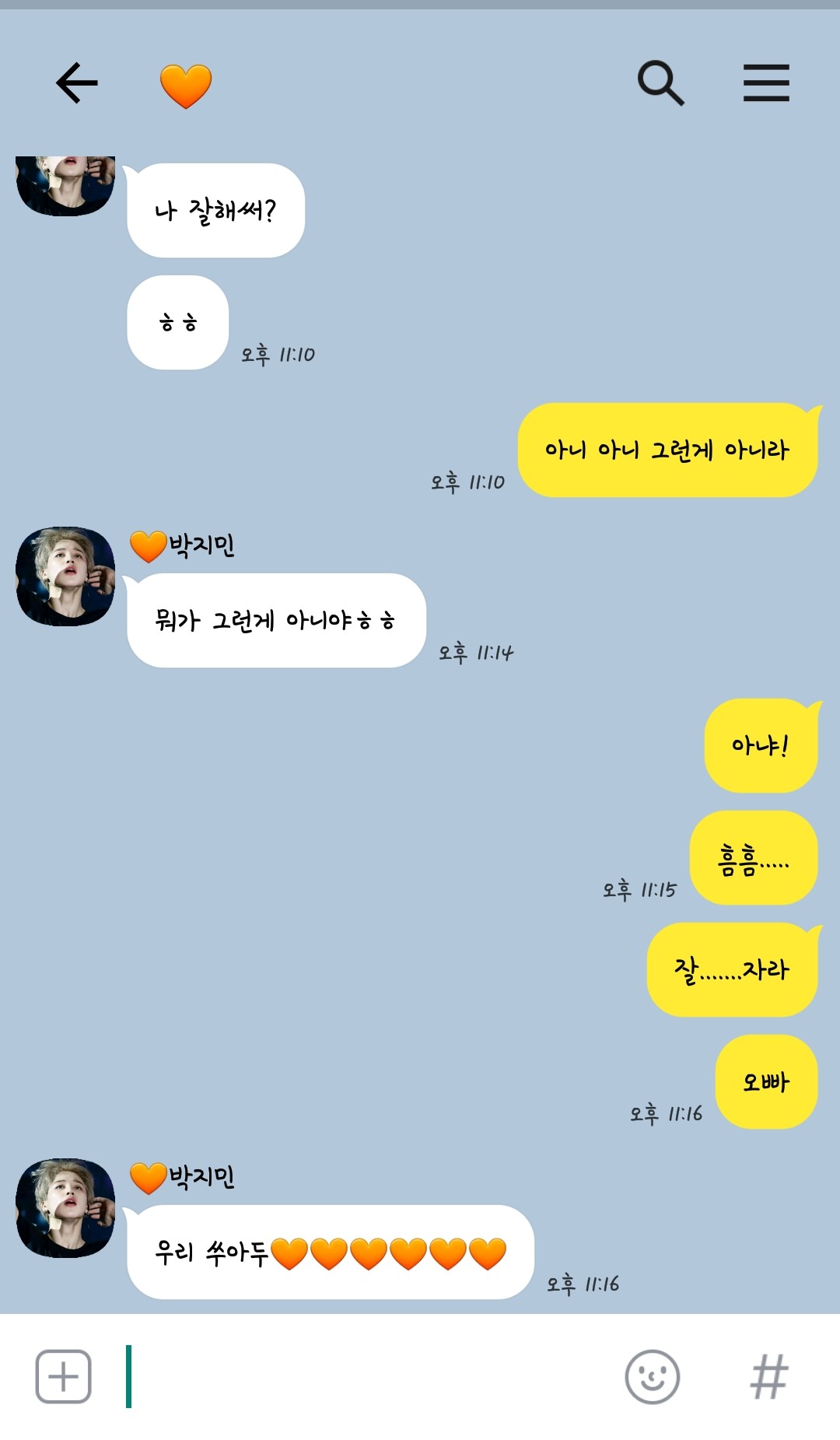This screenshot has width=840, height=1440.
Task: Tap the hashtag search button
Action: click(x=769, y=1376)
